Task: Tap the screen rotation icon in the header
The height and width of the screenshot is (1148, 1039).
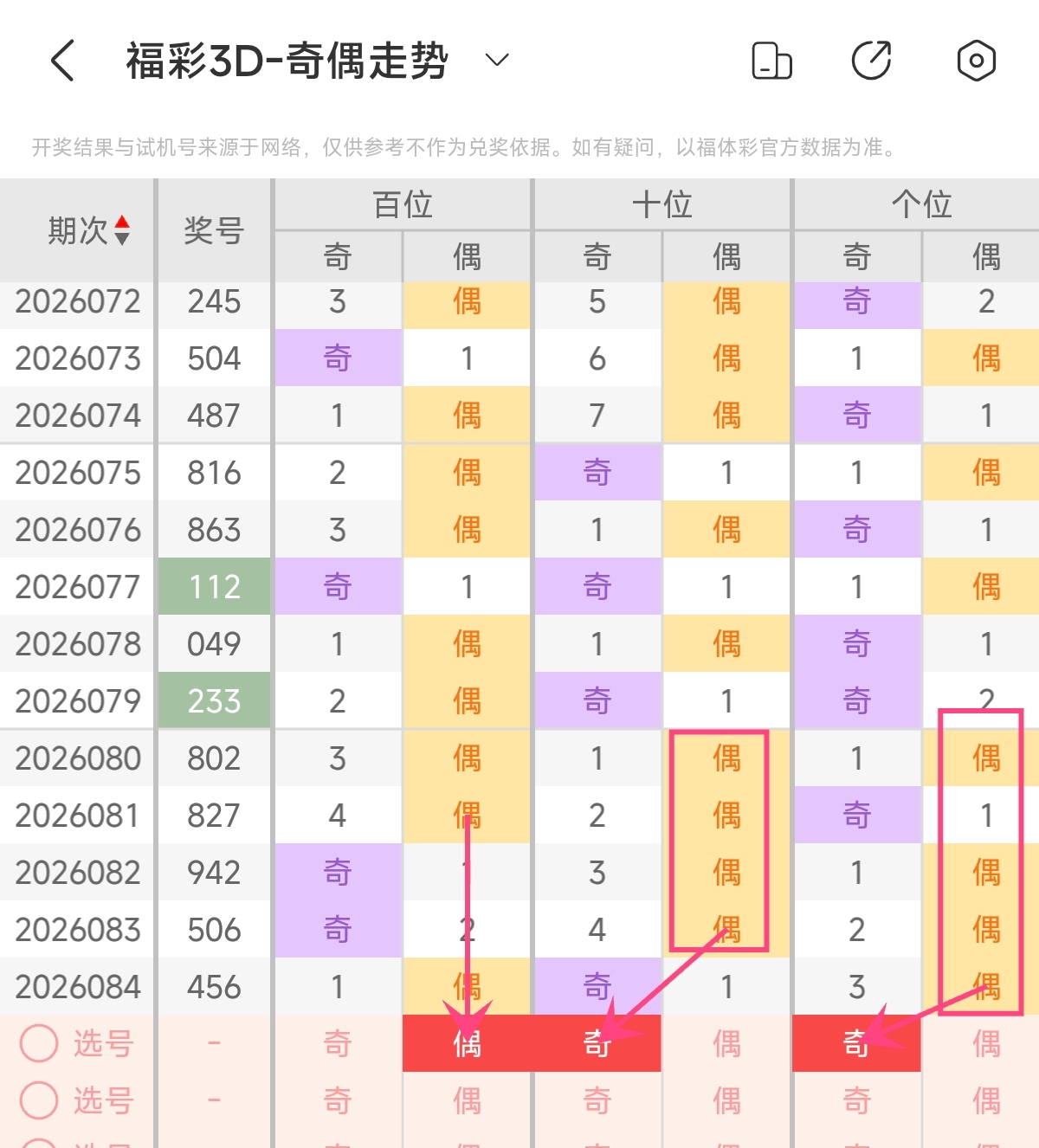Action: (x=771, y=61)
